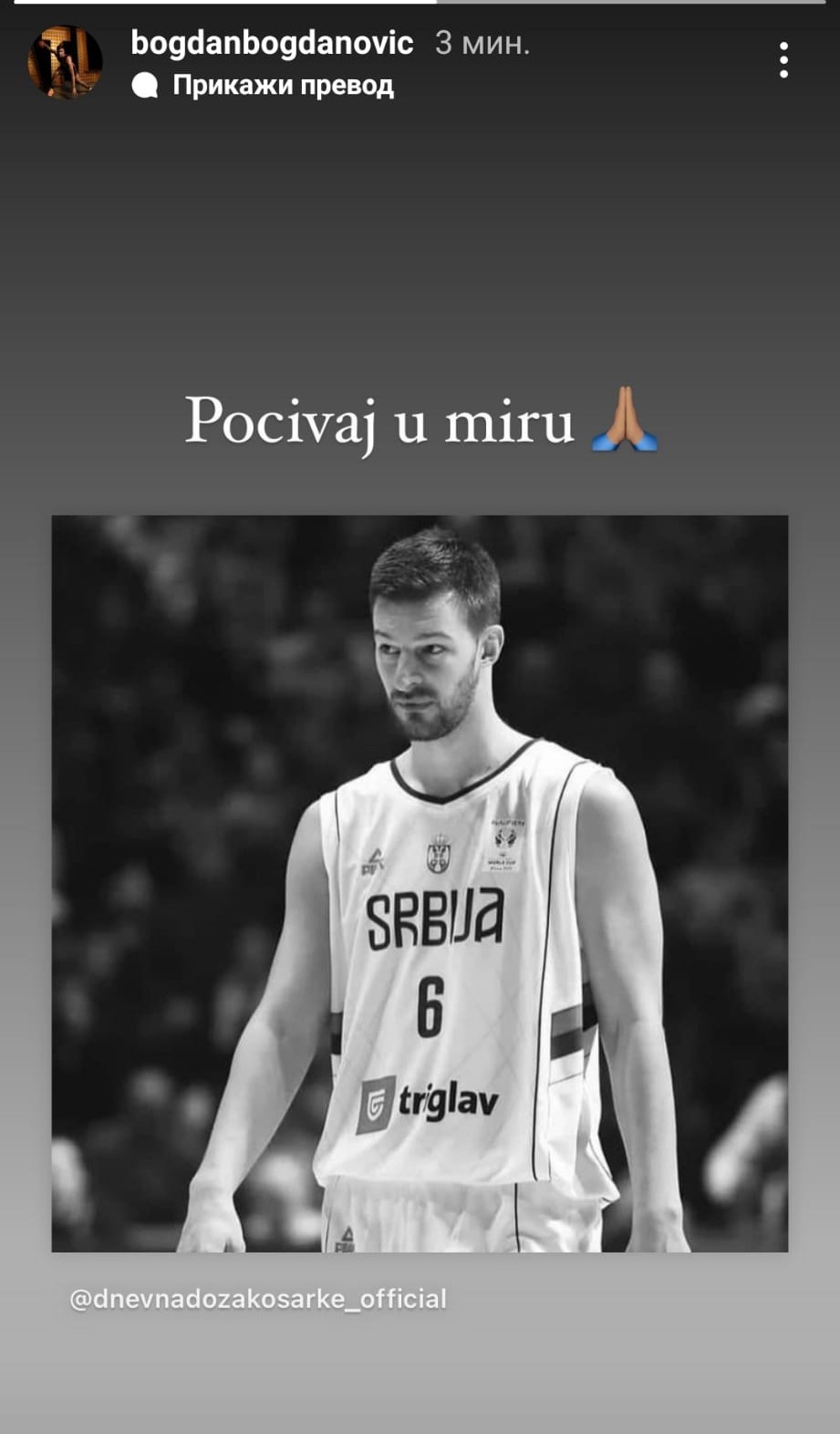Open the @dnevnadozakosarke_official mention
Viewport: 840px width, 1434px height.
coord(258,1298)
